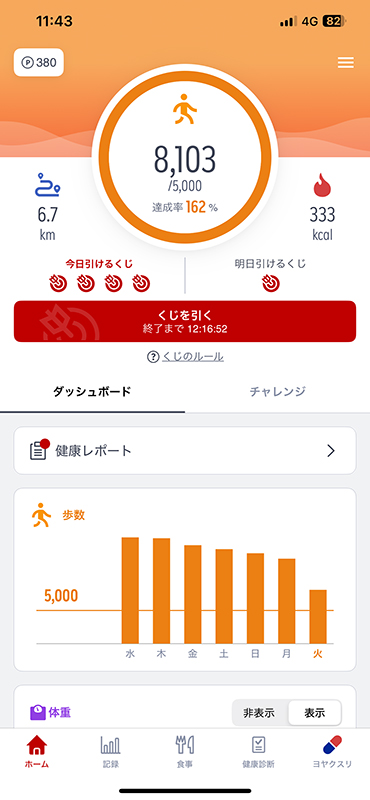Switch to the 食事 tab
This screenshot has height=800, width=370.
[x=185, y=752]
